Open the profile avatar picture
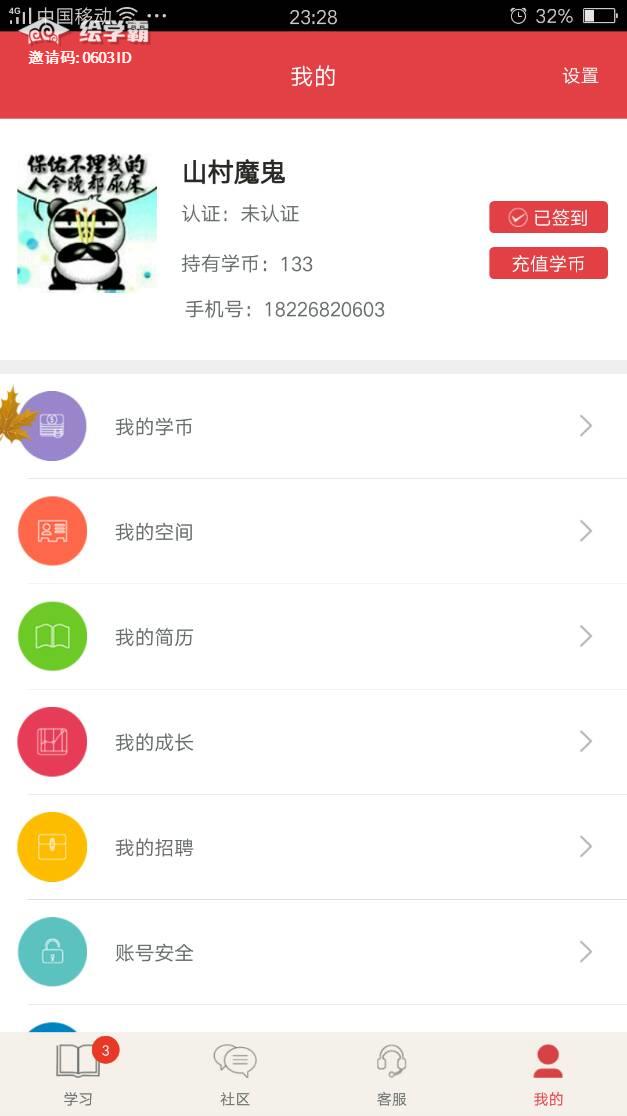 pos(87,223)
